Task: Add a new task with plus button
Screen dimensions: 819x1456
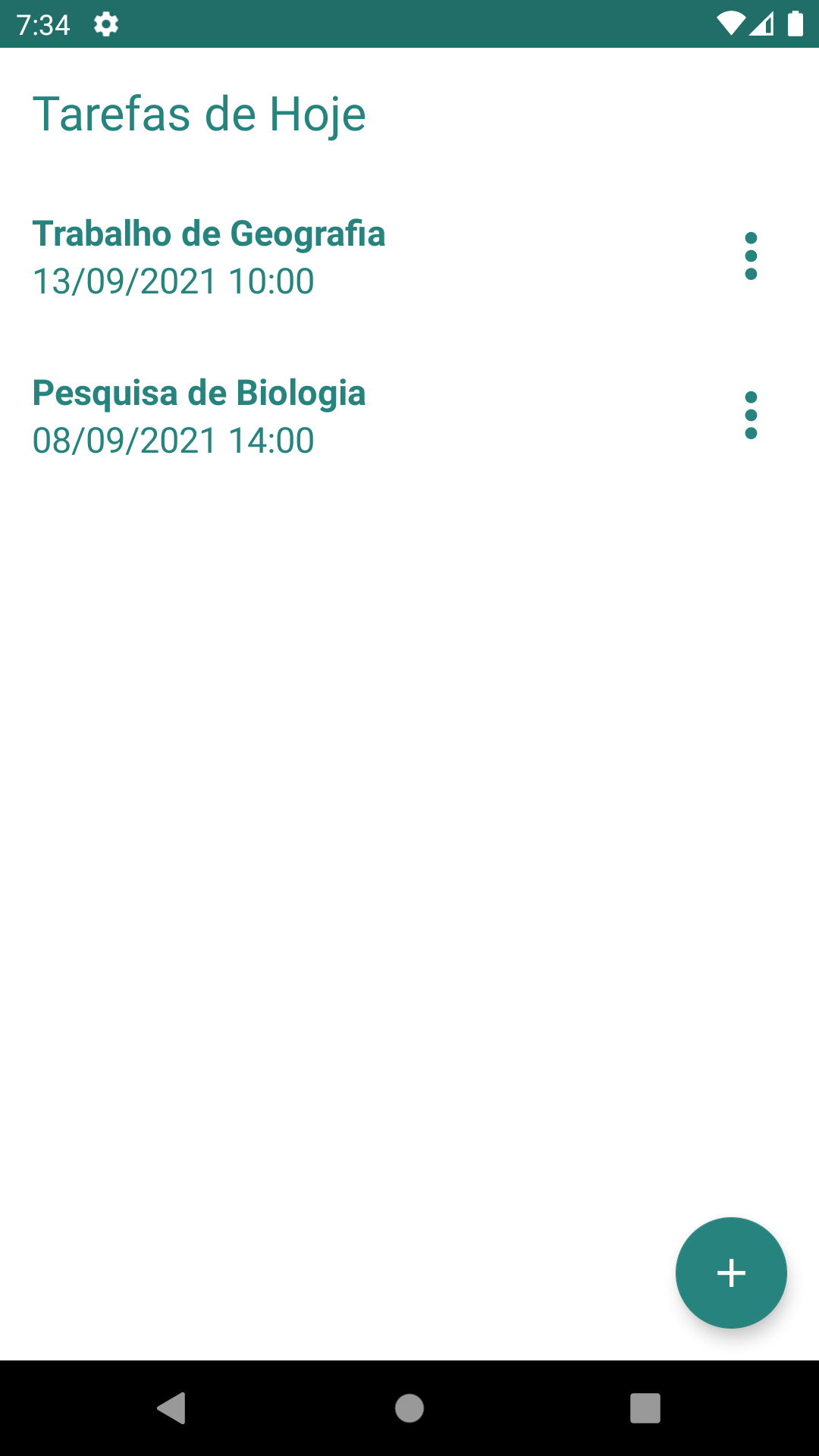Action: [x=731, y=1272]
